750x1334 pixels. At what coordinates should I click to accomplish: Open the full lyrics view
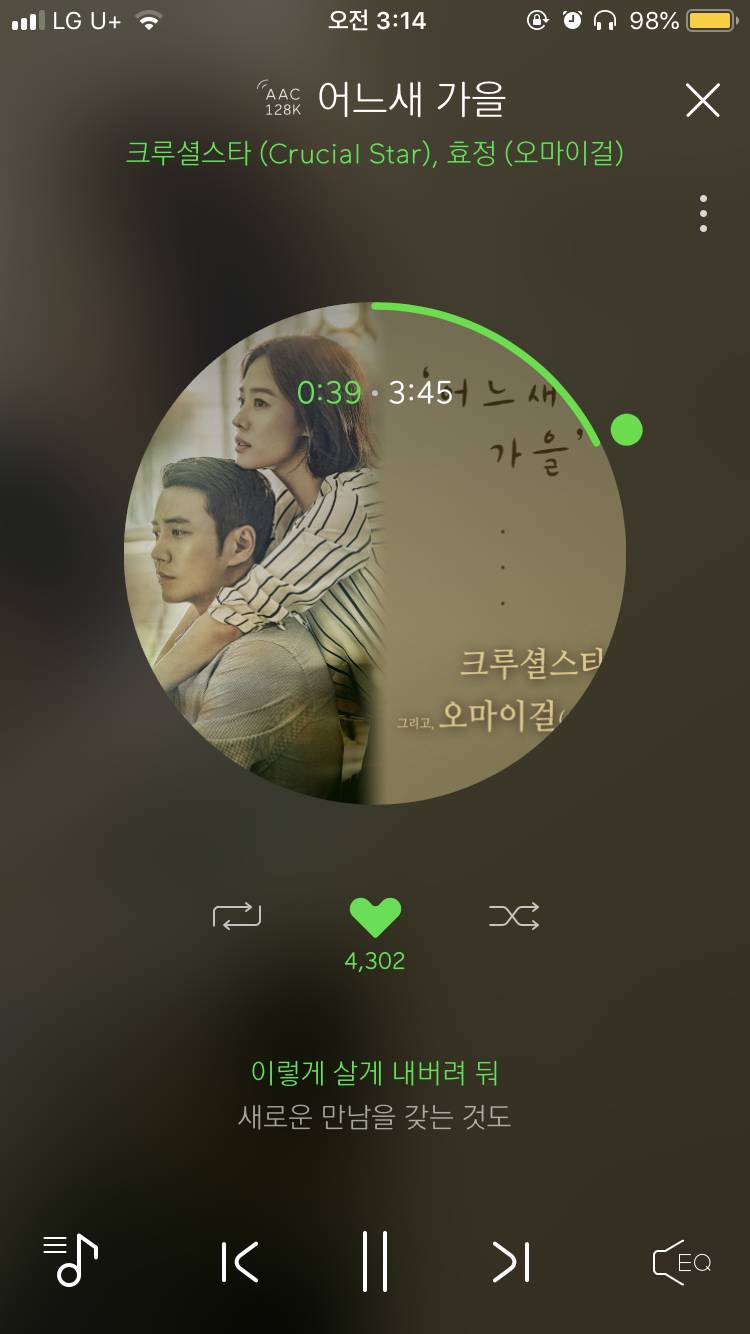[x=374, y=1095]
